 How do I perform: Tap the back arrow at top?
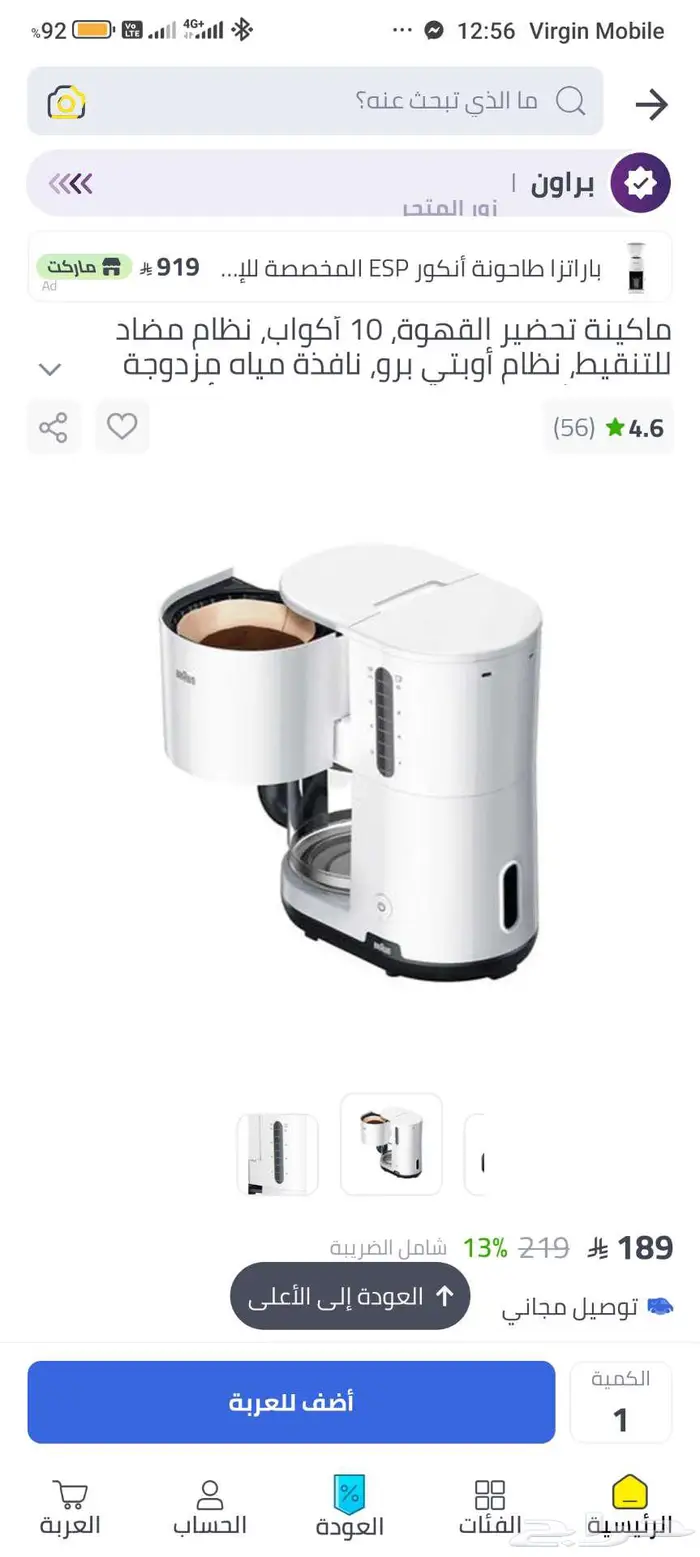tap(651, 104)
